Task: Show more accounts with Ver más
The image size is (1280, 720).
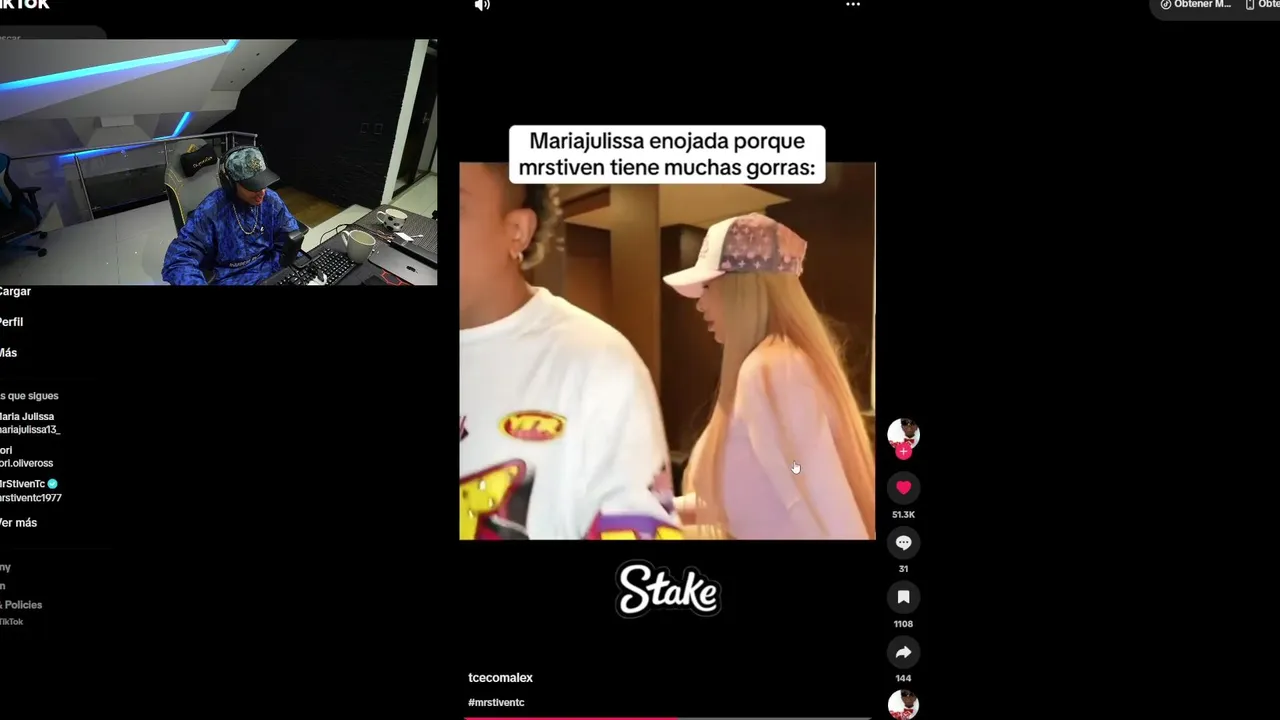Action: (x=19, y=523)
